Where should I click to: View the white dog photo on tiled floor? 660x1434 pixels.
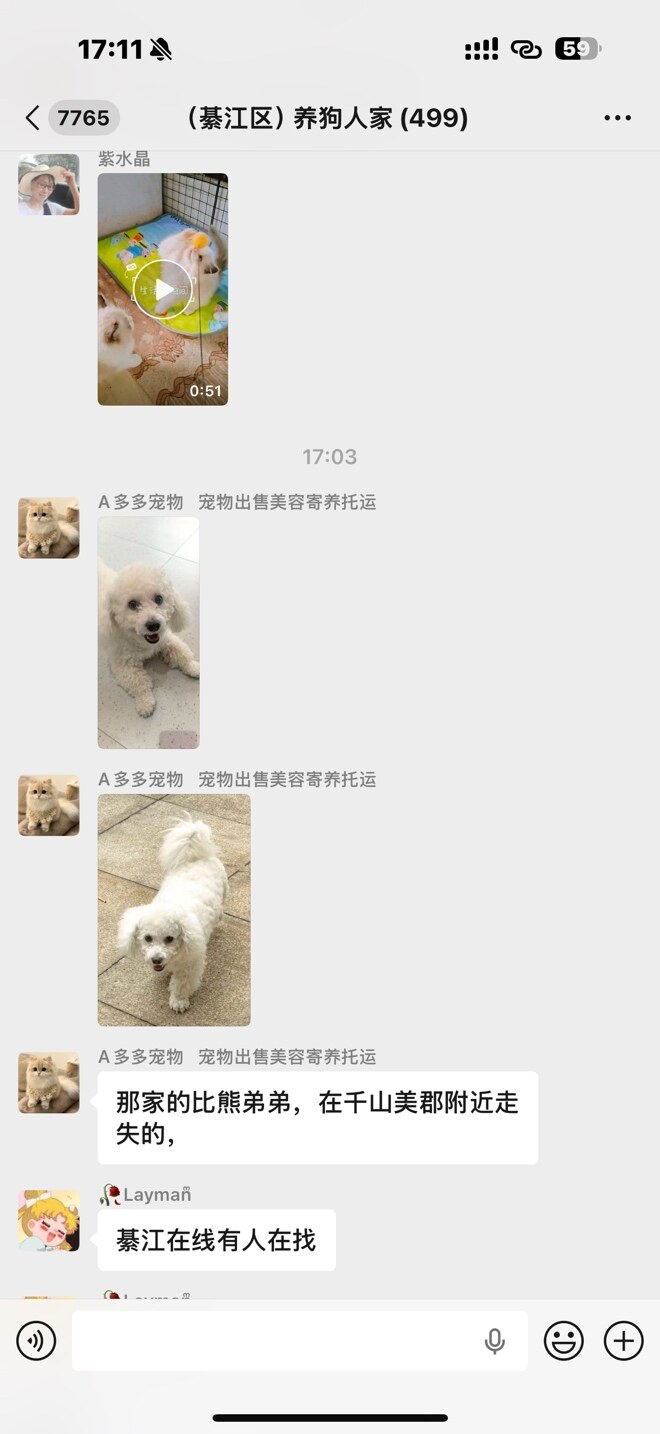coord(148,632)
